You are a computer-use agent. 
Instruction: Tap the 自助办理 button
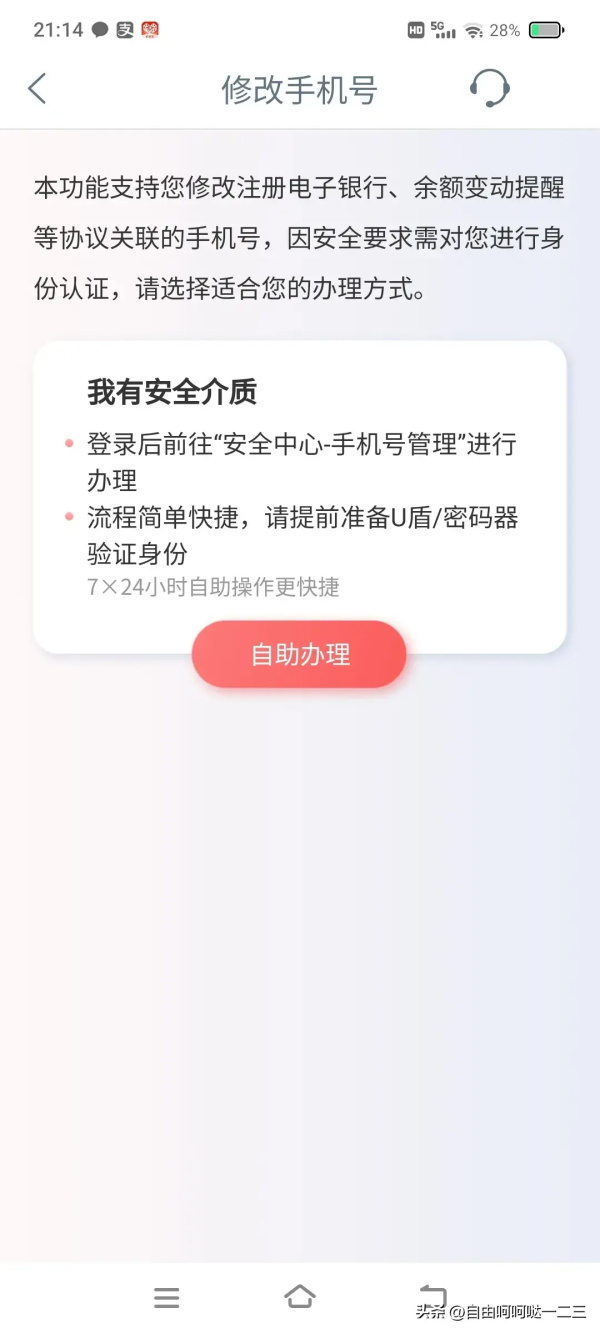pyautogui.click(x=299, y=655)
